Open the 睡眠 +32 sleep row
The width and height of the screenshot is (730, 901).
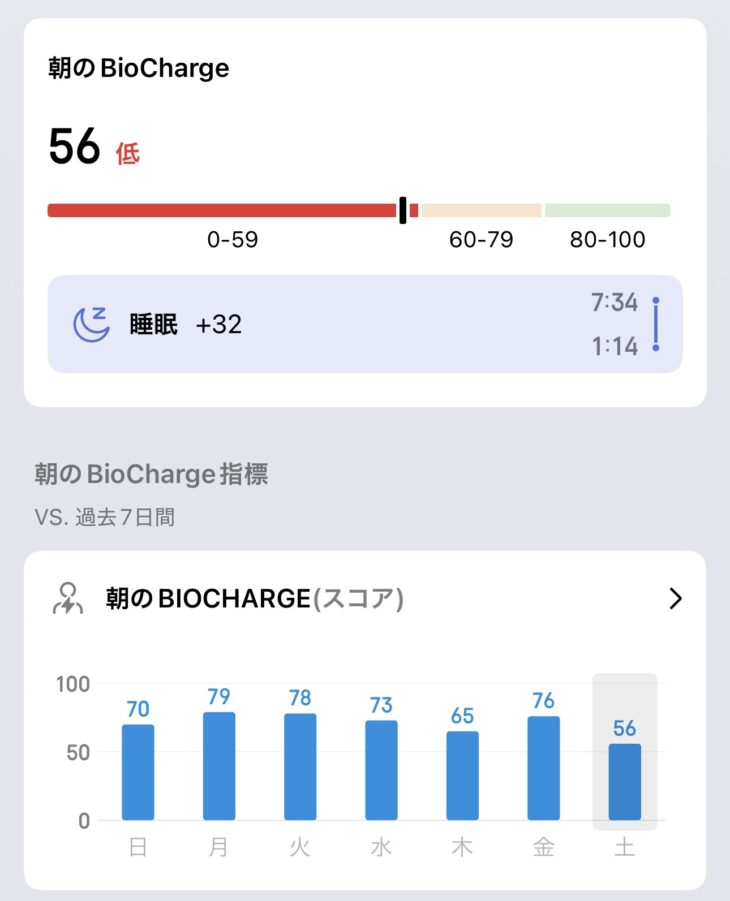pyautogui.click(x=364, y=324)
